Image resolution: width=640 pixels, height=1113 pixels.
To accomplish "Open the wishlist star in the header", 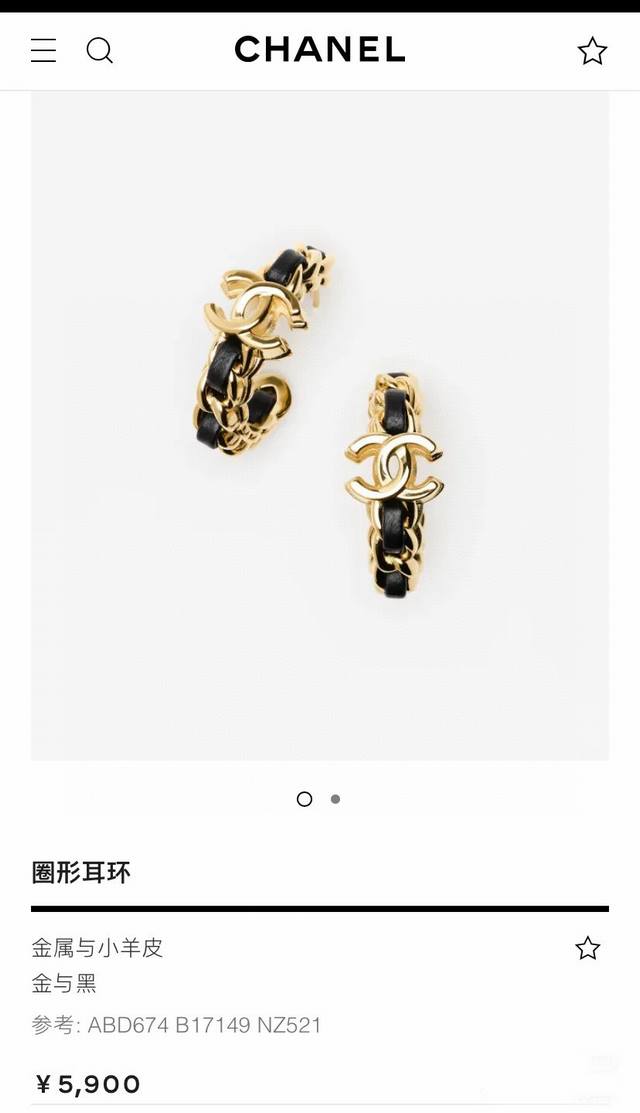I will pos(592,51).
